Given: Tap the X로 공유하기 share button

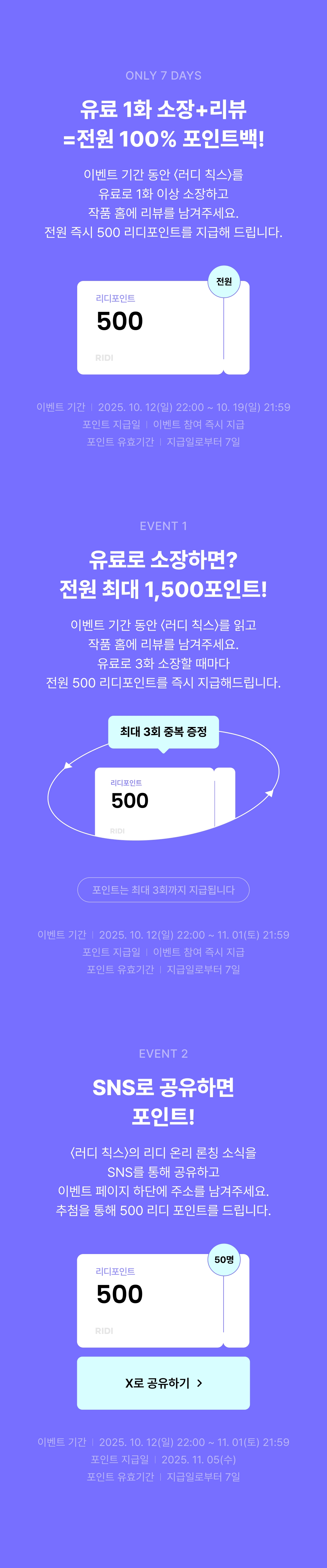Looking at the screenshot, I should pos(163,1382).
